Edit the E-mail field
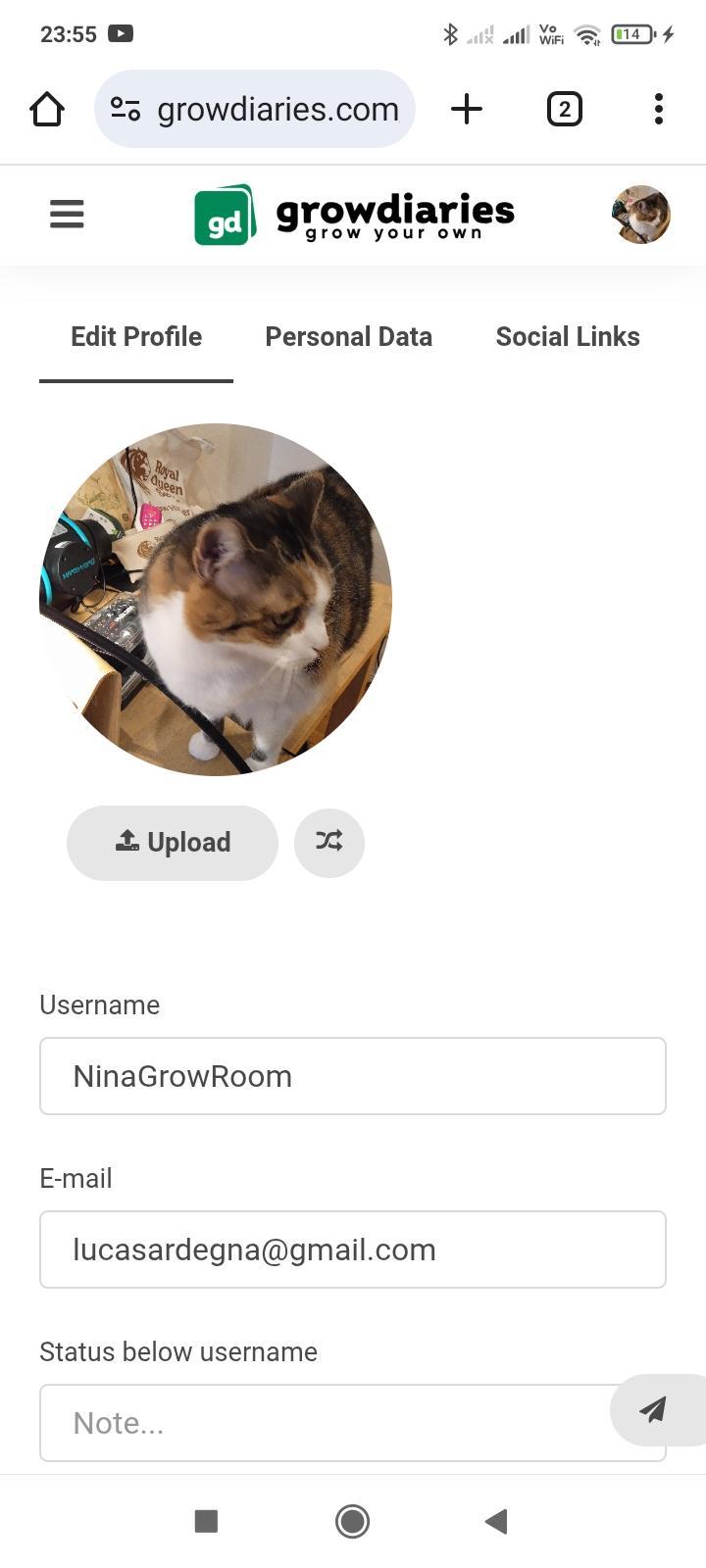This screenshot has height=1568, width=706. click(353, 1249)
